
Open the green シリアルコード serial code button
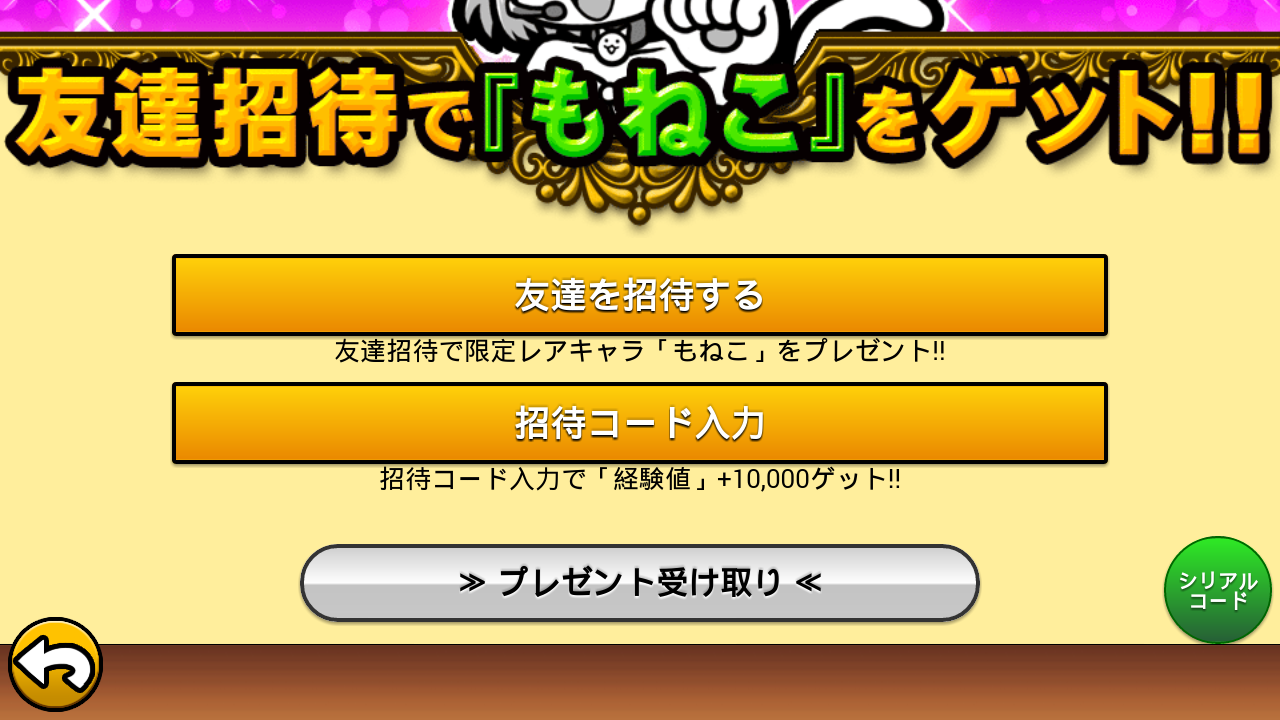click(1217, 590)
